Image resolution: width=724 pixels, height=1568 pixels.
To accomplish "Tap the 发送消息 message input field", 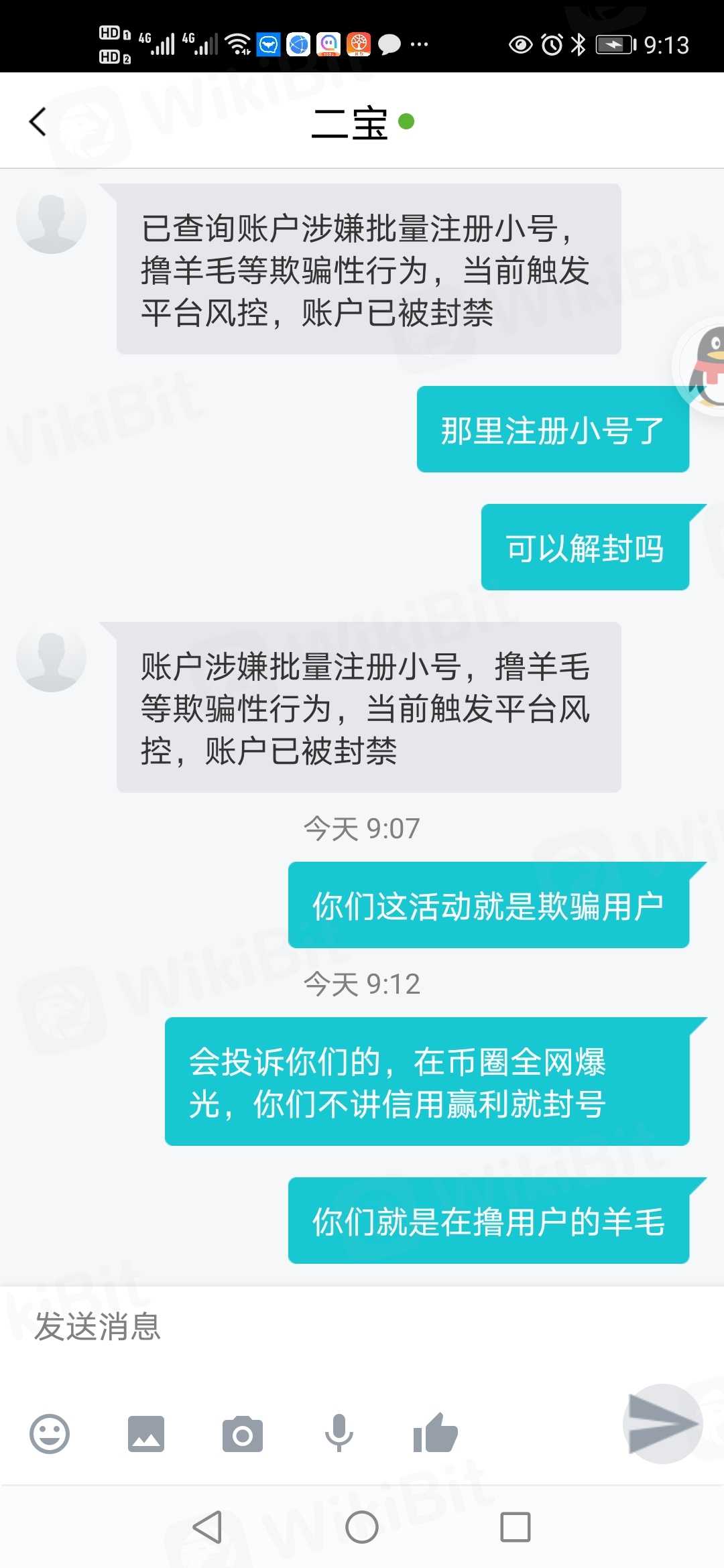I will click(322, 1327).
